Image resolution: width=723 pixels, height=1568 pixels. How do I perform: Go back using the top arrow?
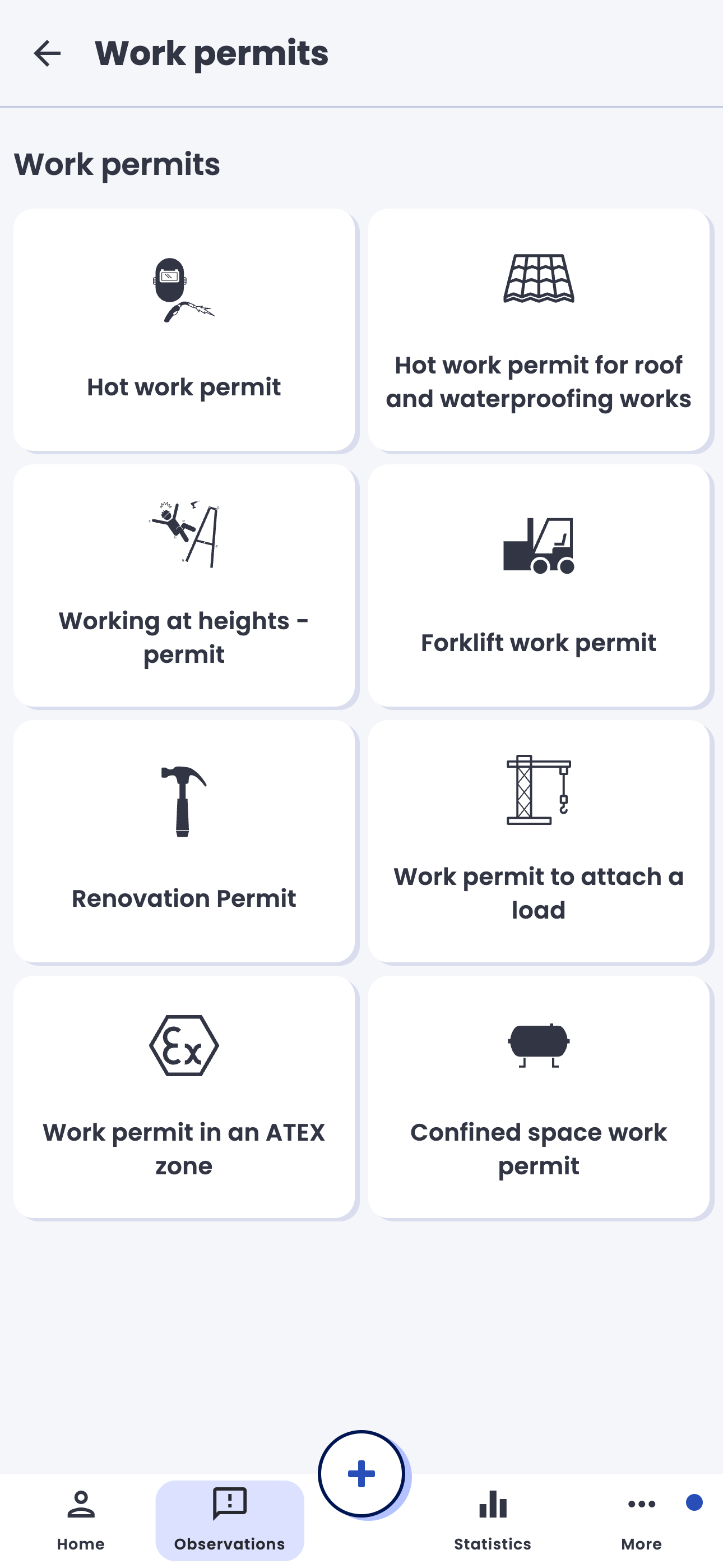(x=47, y=54)
